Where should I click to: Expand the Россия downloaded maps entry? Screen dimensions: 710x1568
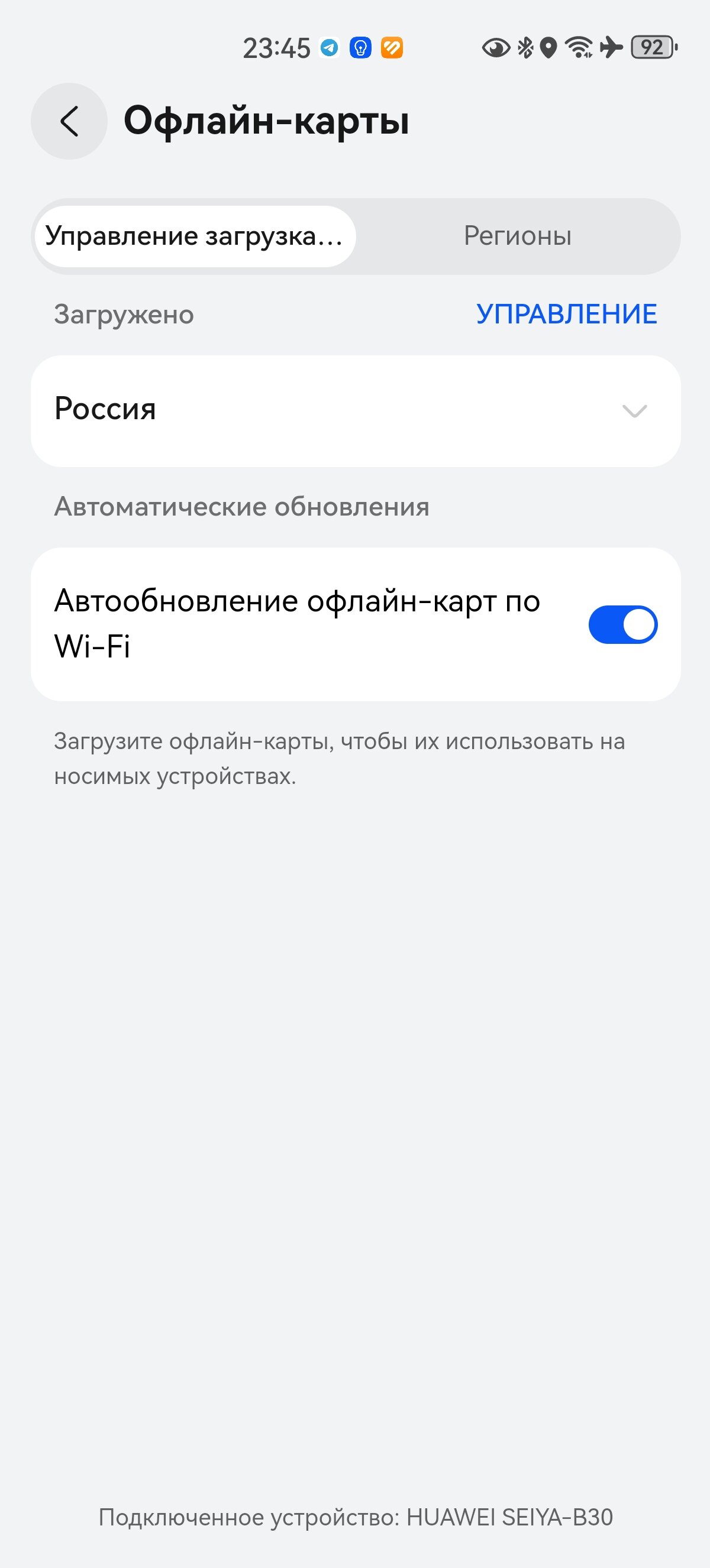(356, 411)
